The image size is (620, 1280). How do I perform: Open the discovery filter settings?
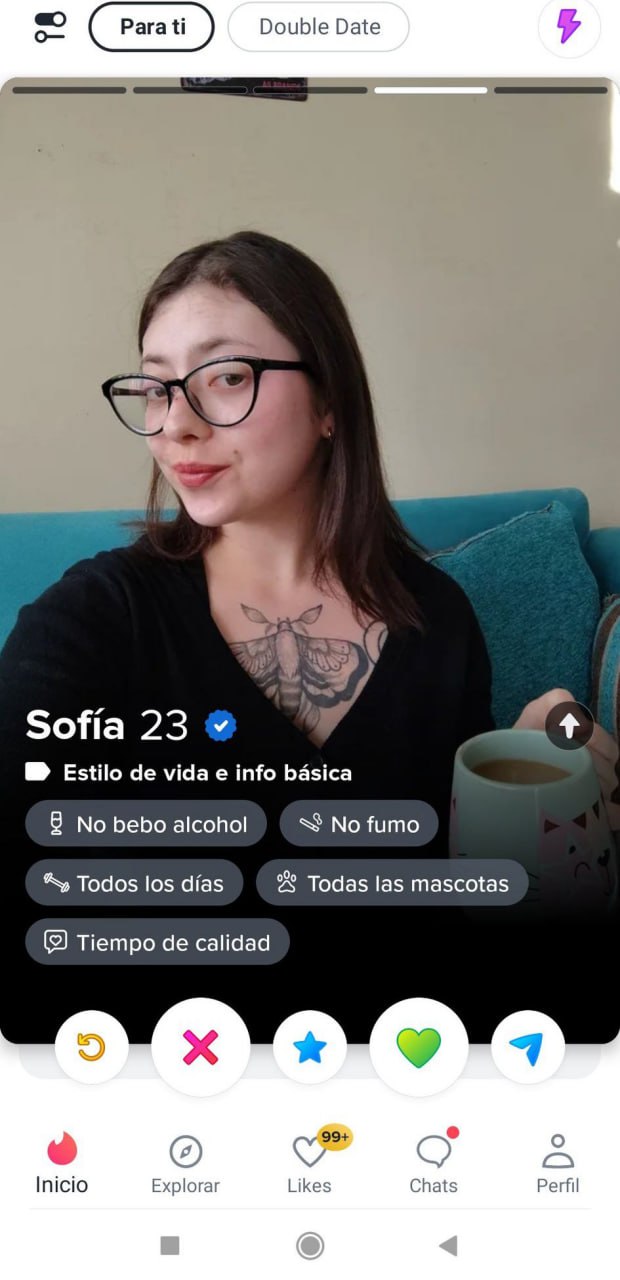49,27
